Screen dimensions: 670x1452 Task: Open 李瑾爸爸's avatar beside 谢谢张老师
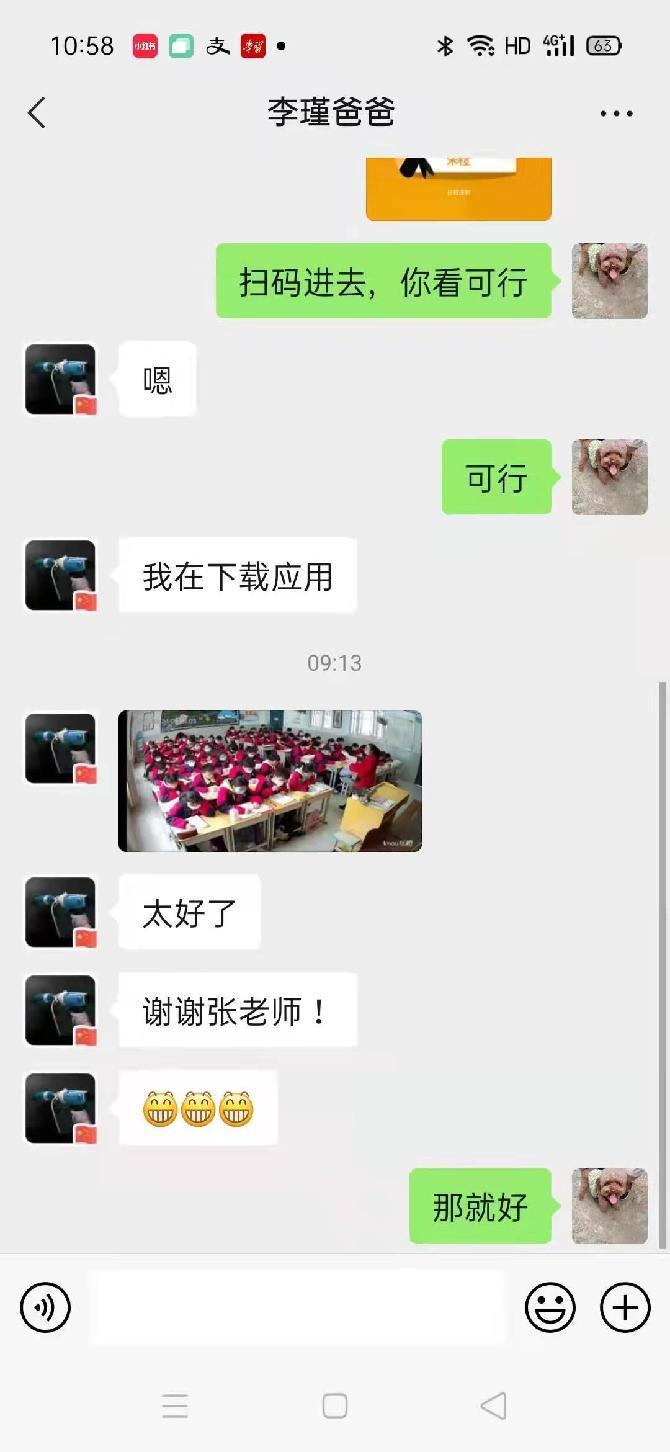pos(60,1011)
